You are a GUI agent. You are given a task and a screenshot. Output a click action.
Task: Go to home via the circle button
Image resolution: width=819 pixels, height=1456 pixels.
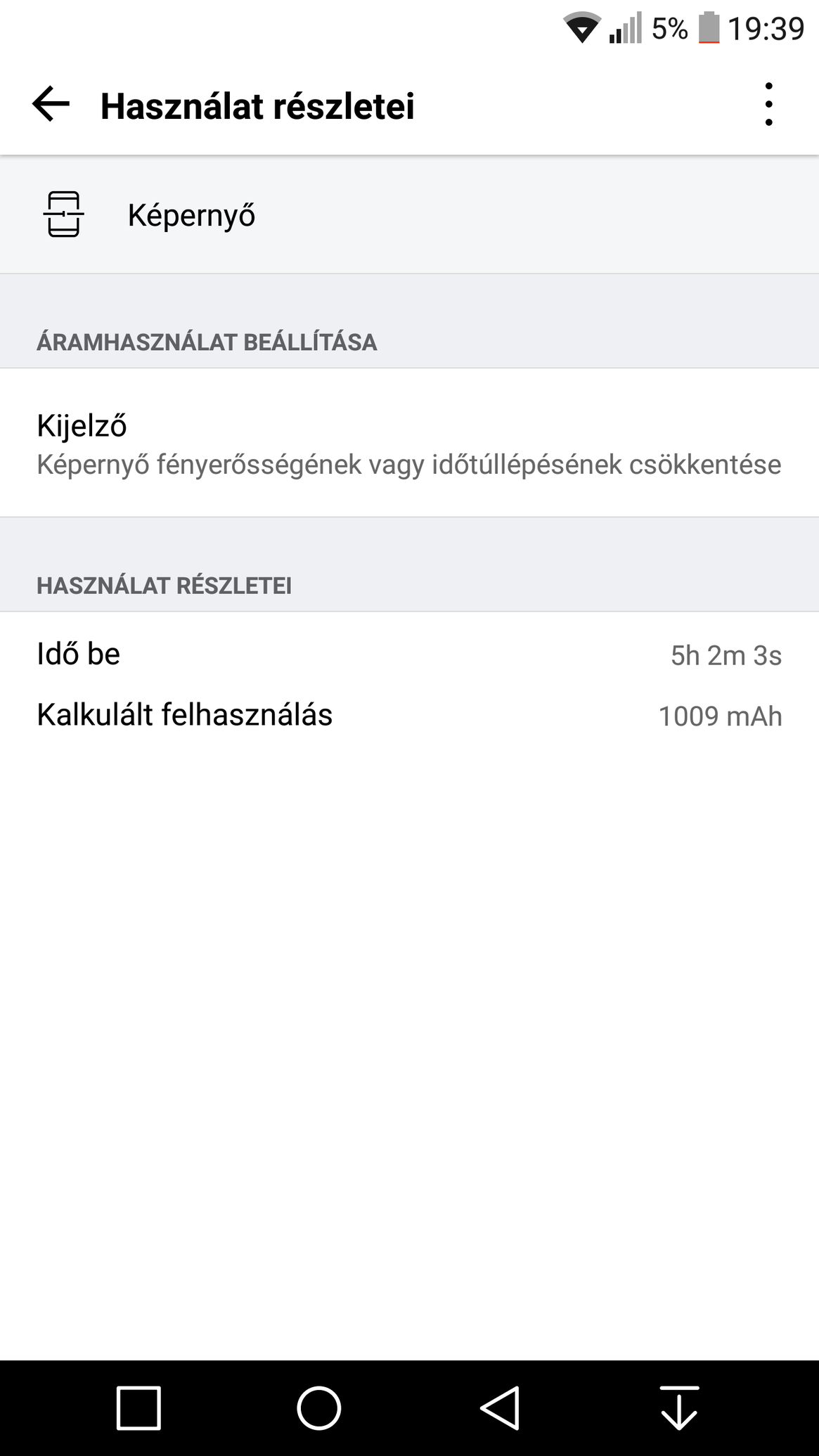(319, 1407)
